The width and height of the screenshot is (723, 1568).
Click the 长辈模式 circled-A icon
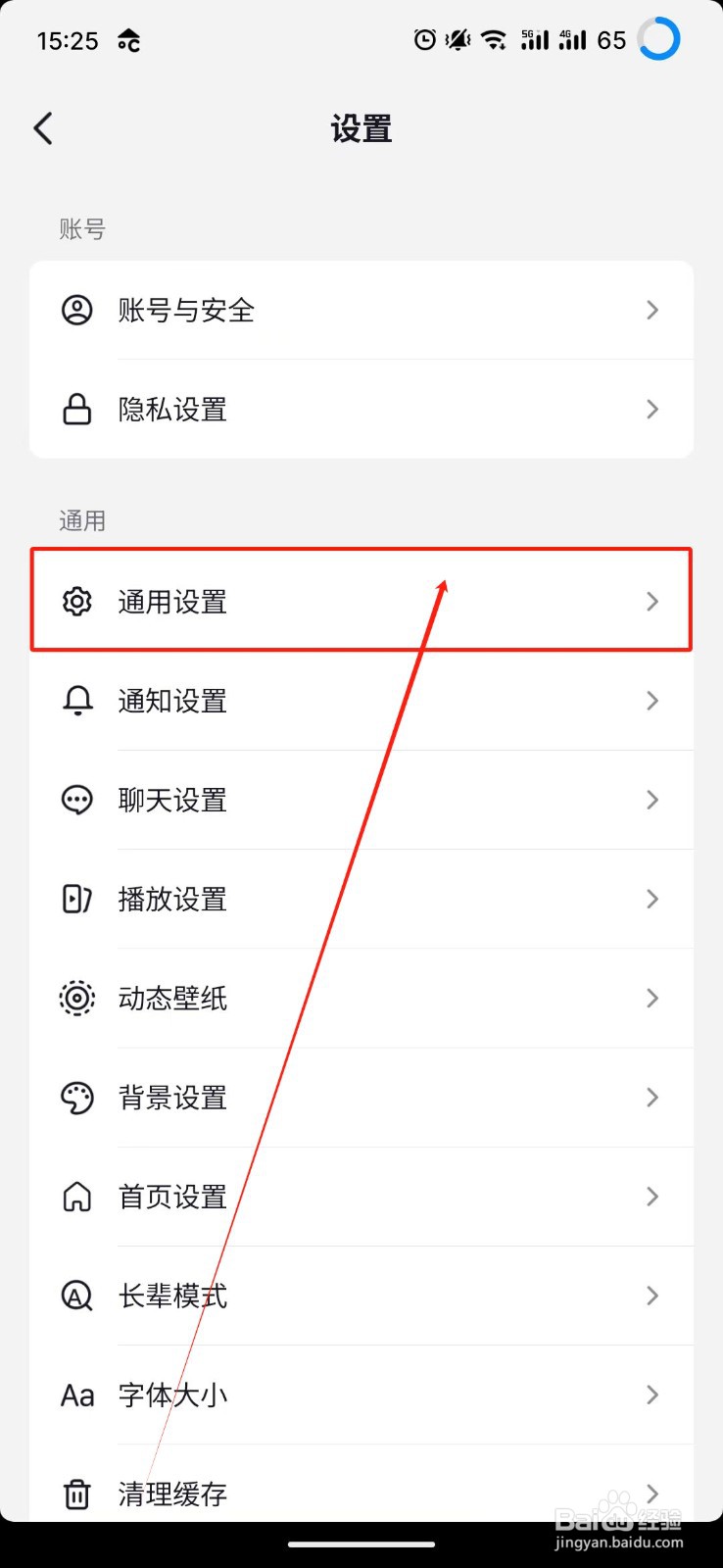pos(76,1296)
